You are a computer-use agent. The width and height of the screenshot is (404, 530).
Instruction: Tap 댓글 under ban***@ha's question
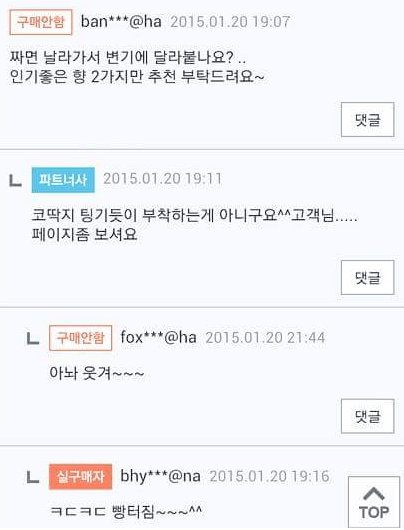[367, 120]
